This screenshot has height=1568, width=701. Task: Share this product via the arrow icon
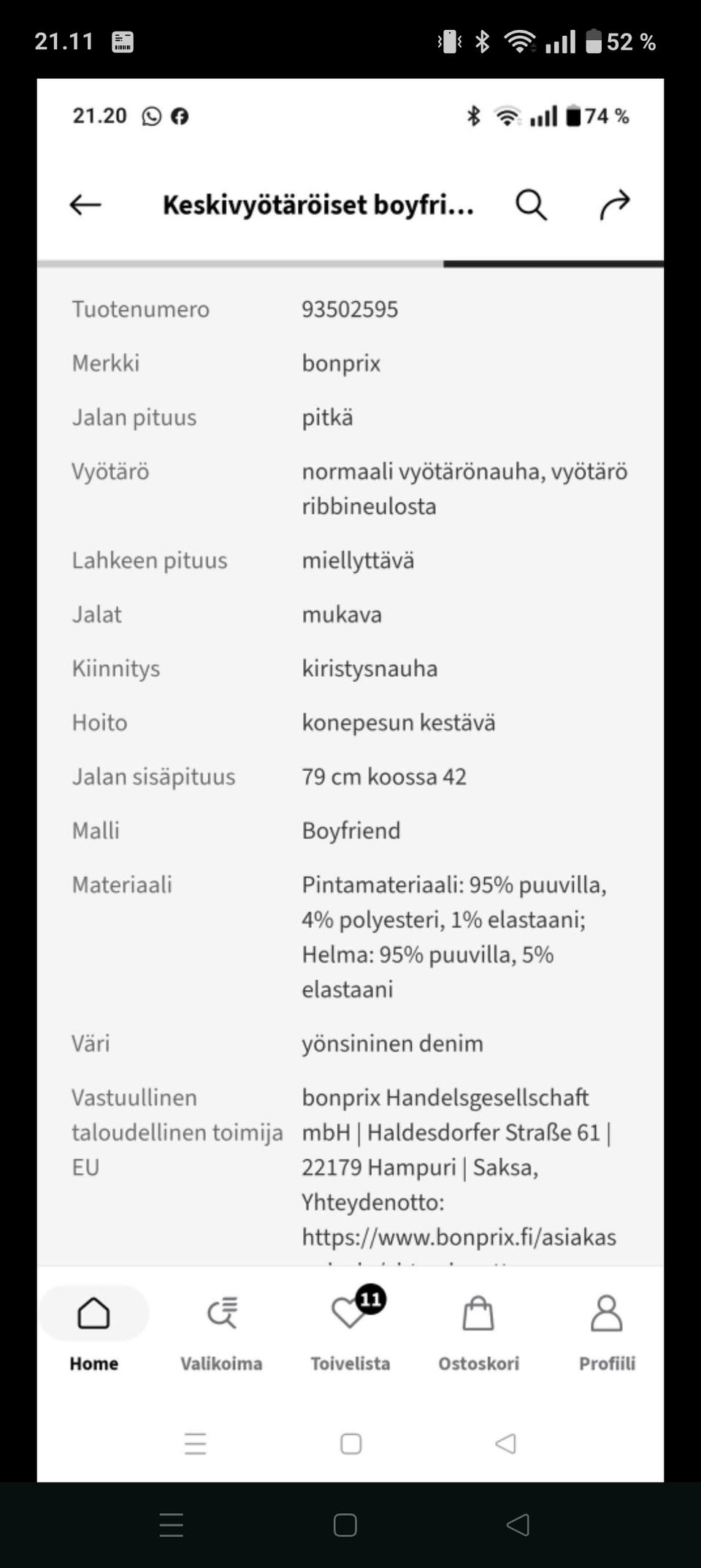click(615, 205)
